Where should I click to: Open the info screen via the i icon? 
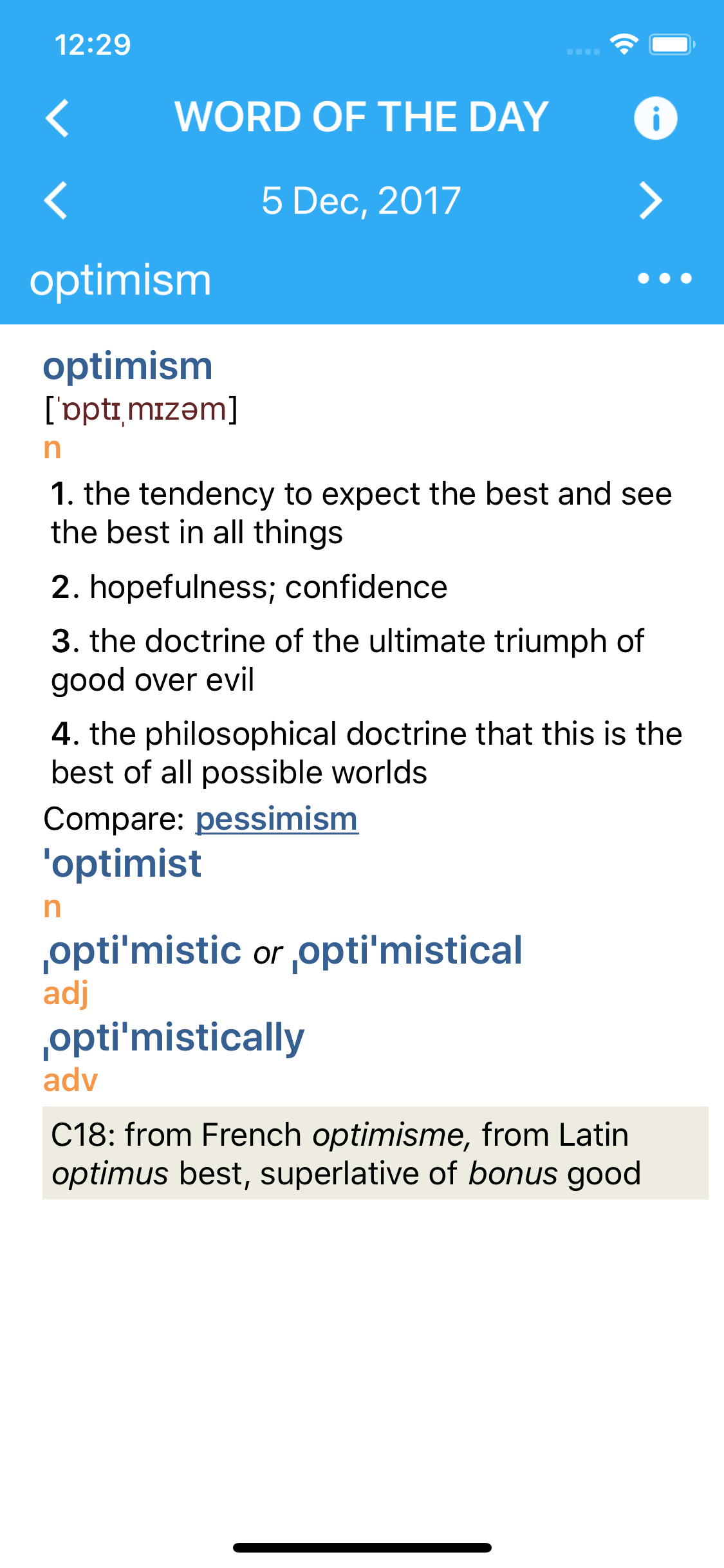coord(656,118)
